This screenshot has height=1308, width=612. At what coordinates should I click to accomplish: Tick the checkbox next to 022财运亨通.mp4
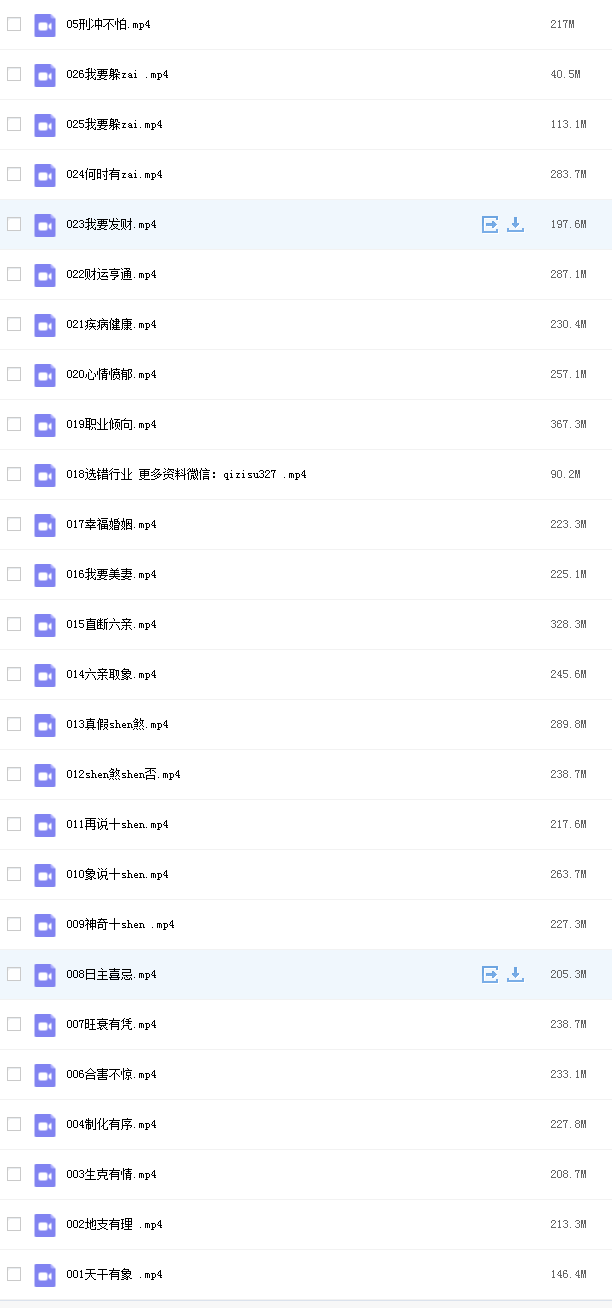coord(14,274)
